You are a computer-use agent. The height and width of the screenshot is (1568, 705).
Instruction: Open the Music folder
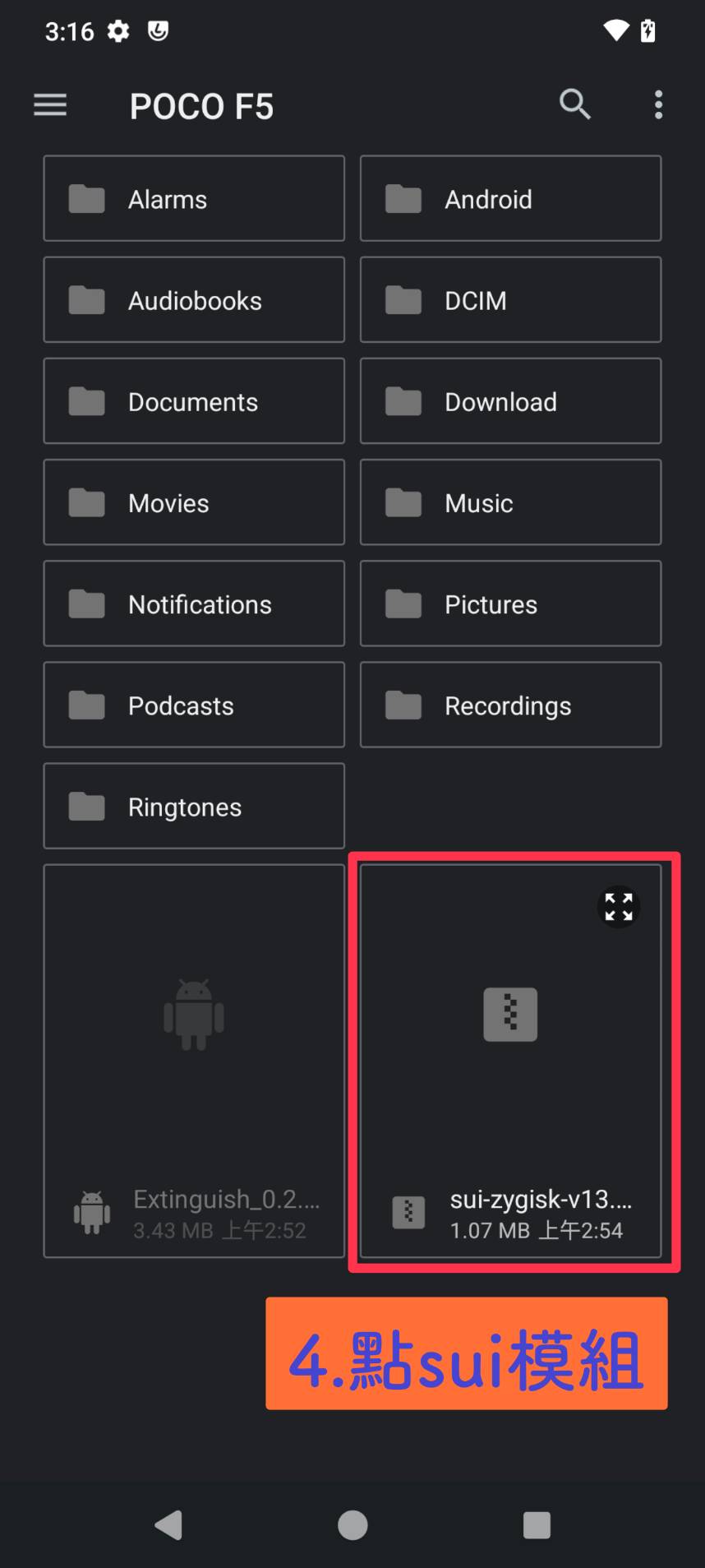[510, 502]
